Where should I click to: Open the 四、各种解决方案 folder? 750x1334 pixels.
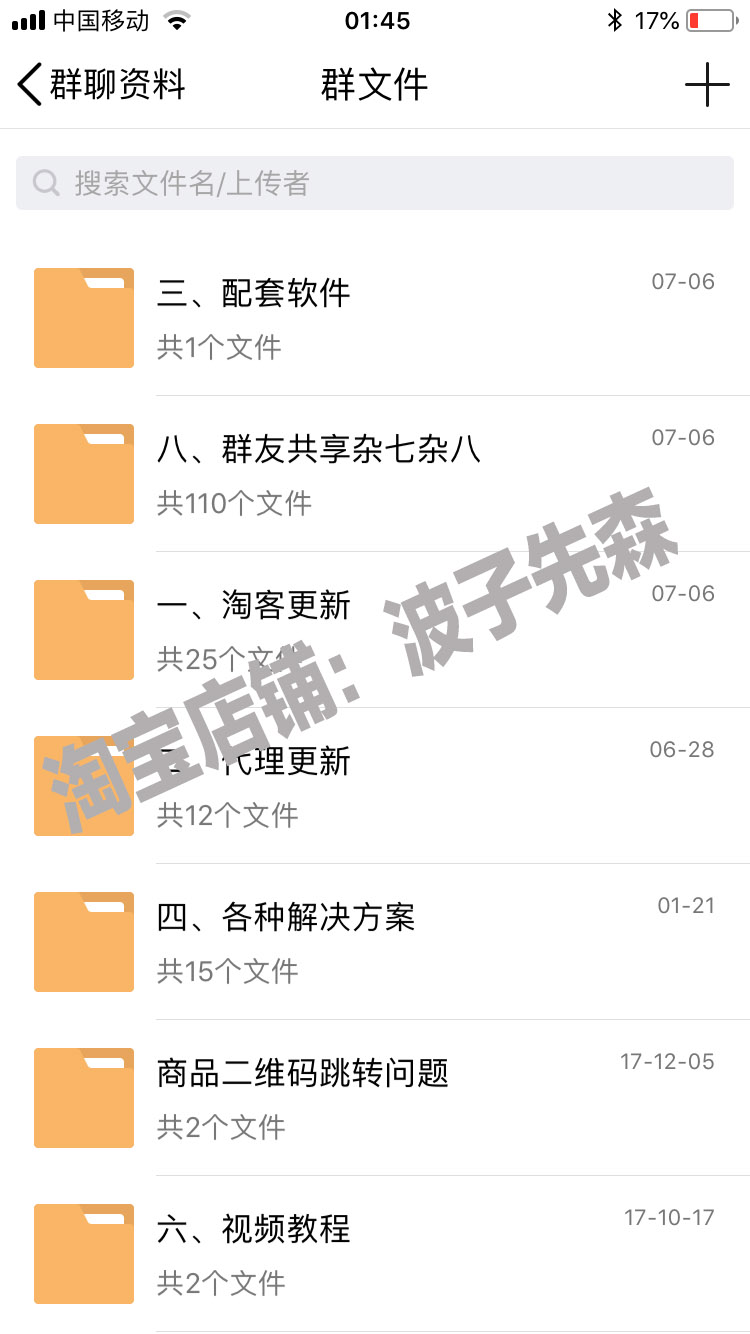(x=375, y=942)
